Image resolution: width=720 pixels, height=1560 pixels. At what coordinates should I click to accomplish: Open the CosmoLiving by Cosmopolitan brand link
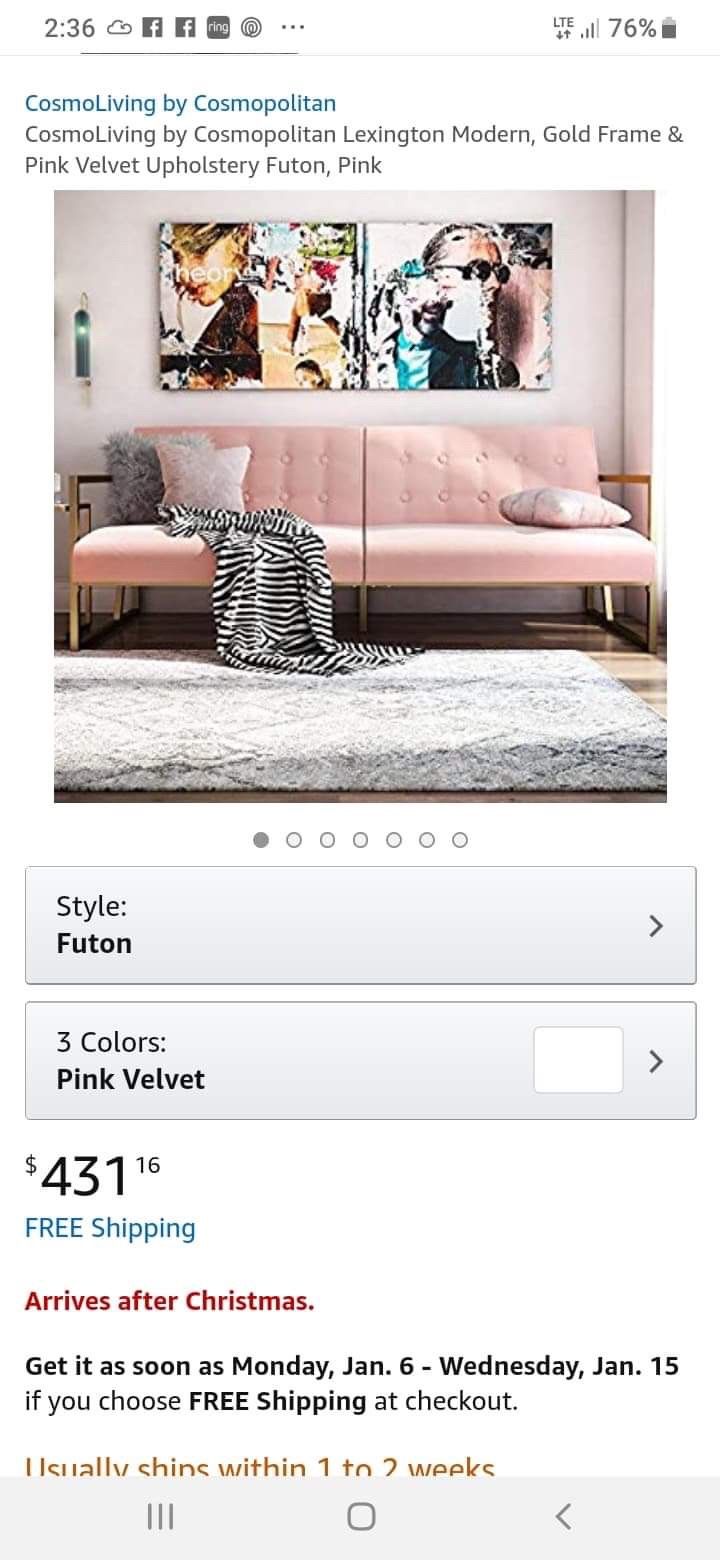pyautogui.click(x=180, y=103)
